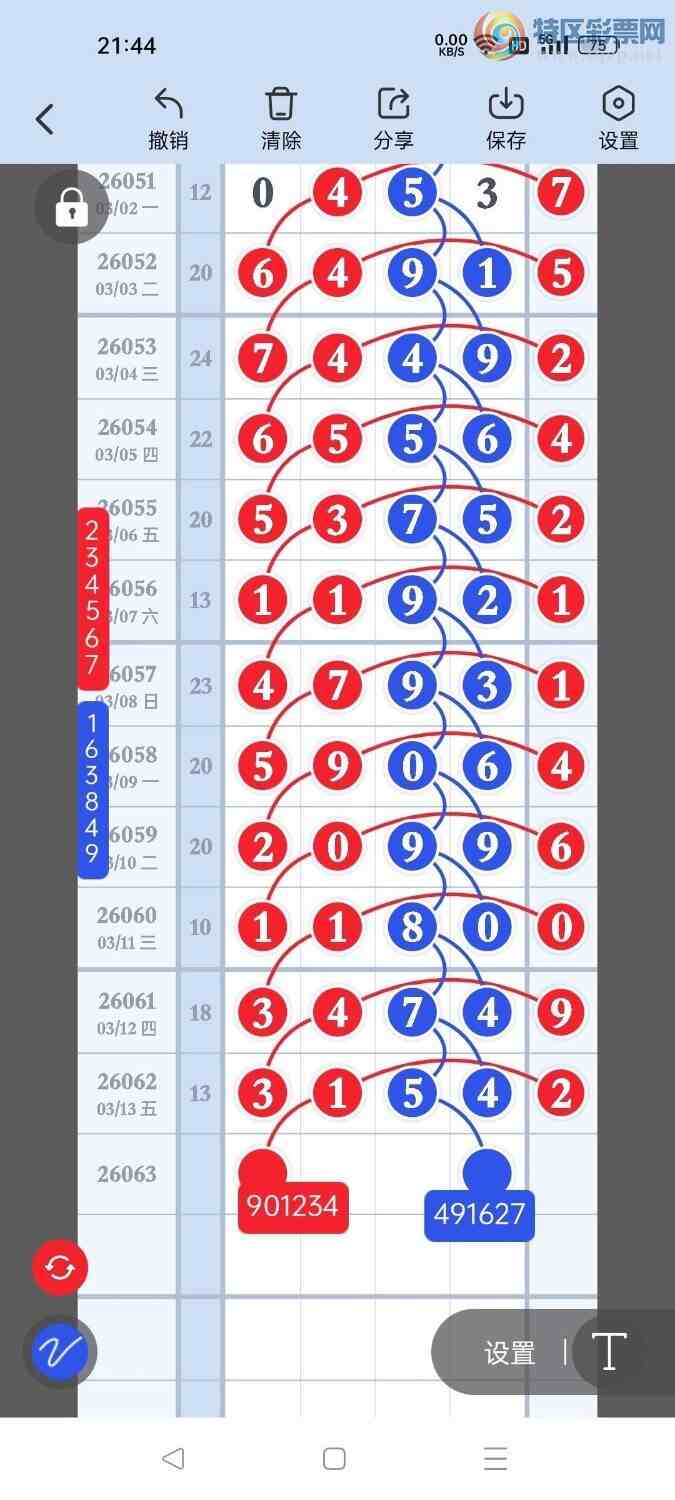
Task: Tap the blue 163849 vertical label
Action: point(92,790)
